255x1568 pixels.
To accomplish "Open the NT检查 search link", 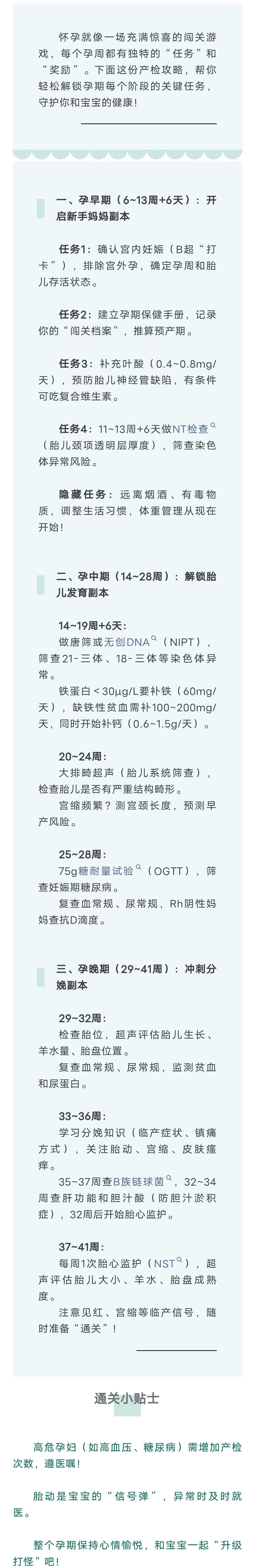I will pos(190,429).
